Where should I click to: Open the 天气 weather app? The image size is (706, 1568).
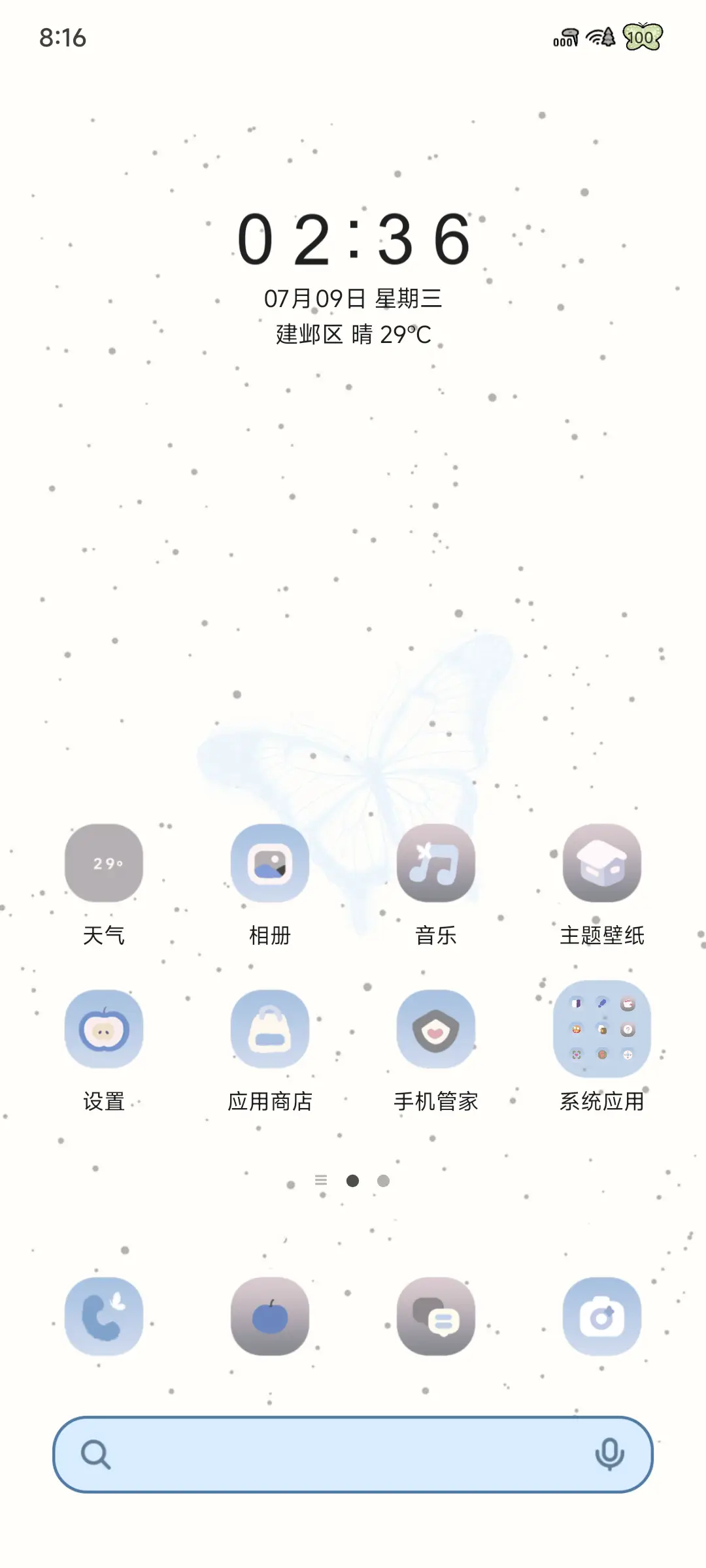103,863
